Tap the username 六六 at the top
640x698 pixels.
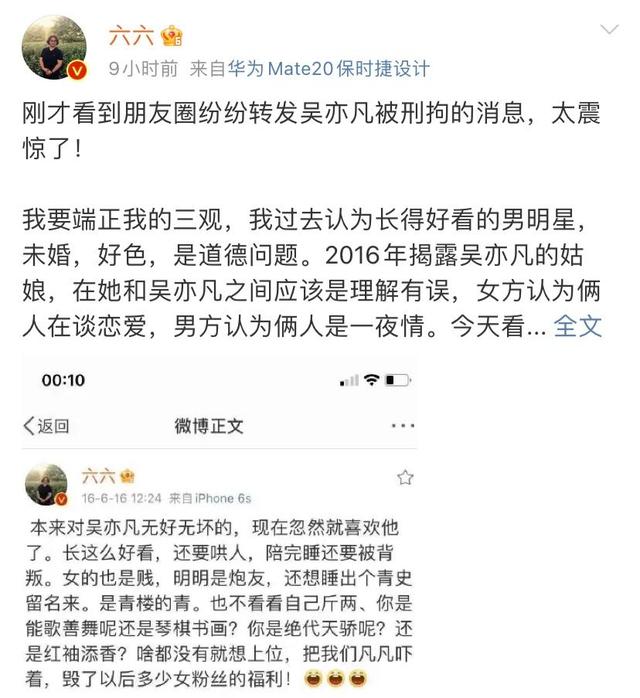(127, 36)
